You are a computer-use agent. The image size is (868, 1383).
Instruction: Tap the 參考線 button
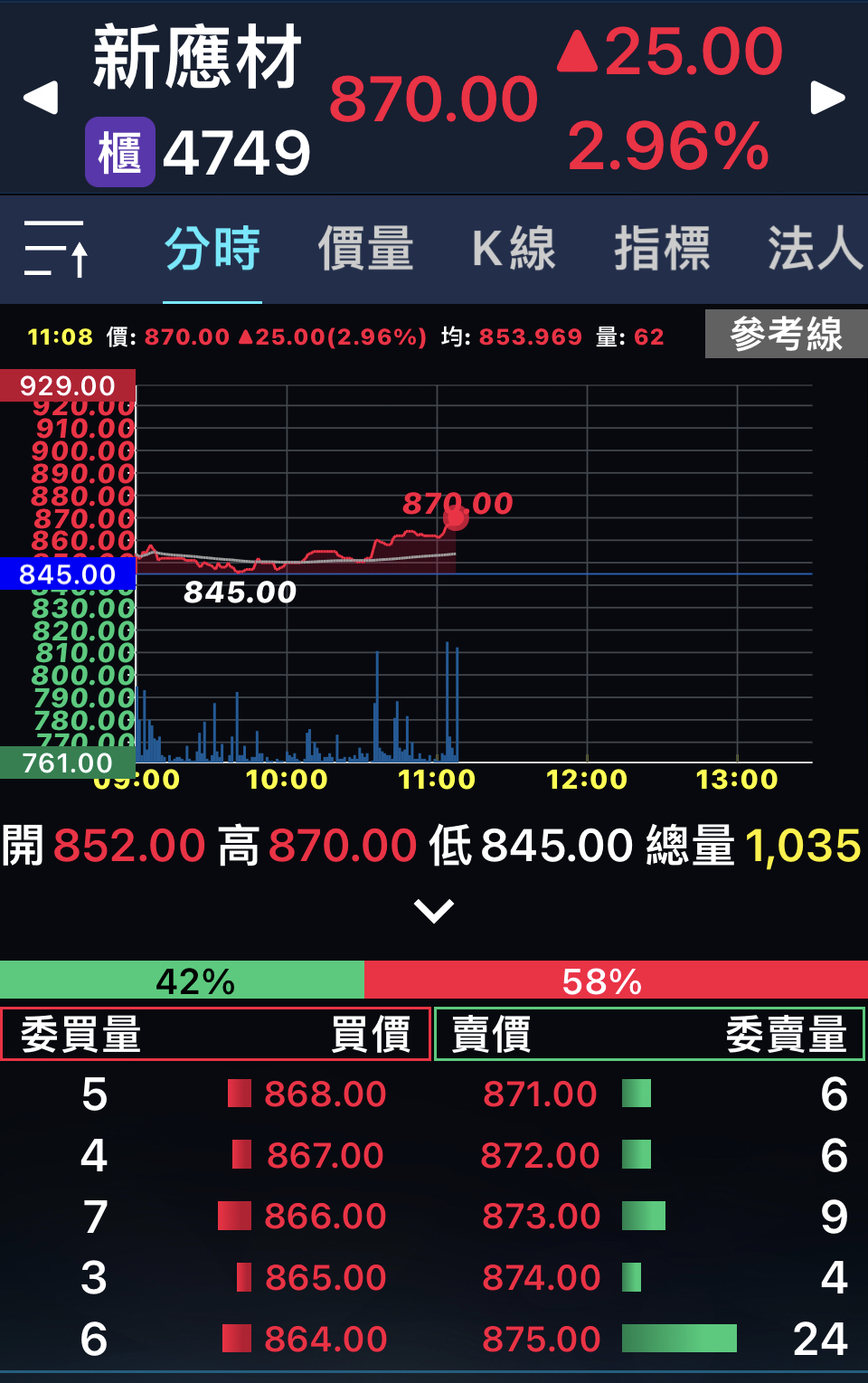786,334
